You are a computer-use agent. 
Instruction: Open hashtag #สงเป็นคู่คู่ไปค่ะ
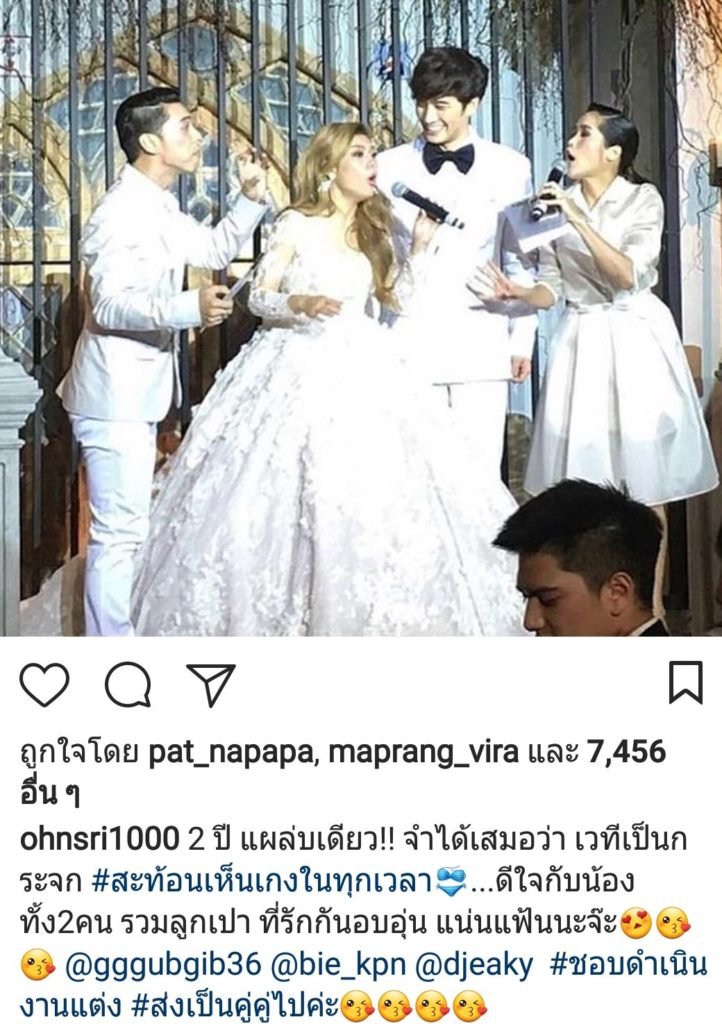coord(230,1003)
